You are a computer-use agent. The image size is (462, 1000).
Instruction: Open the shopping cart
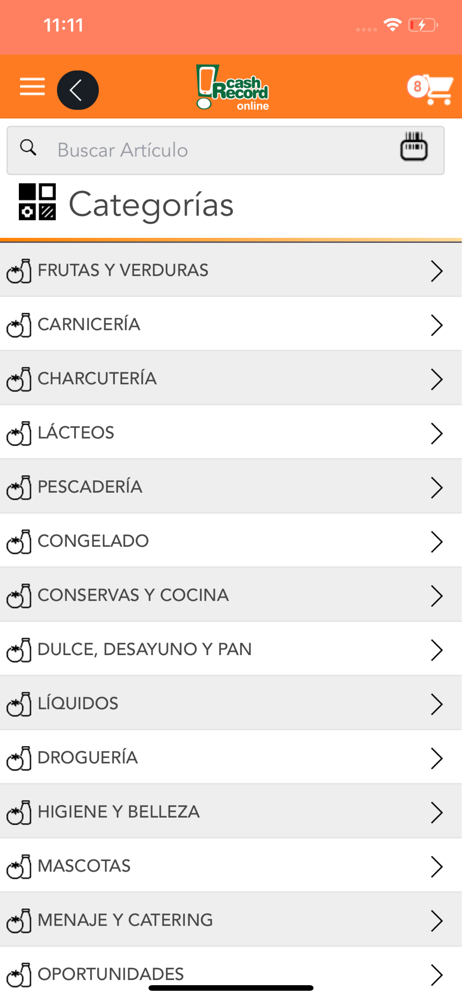coord(430,90)
